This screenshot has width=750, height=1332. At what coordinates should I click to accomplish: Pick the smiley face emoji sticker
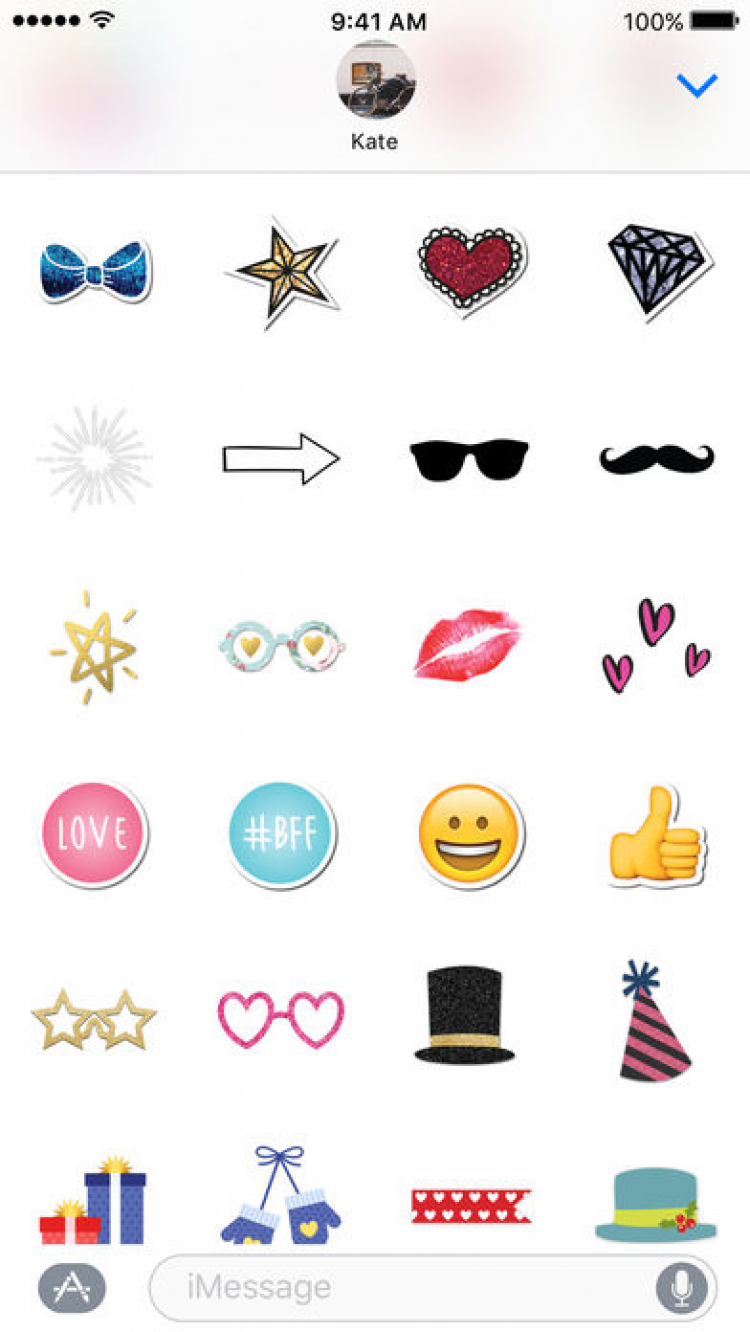coord(470,834)
